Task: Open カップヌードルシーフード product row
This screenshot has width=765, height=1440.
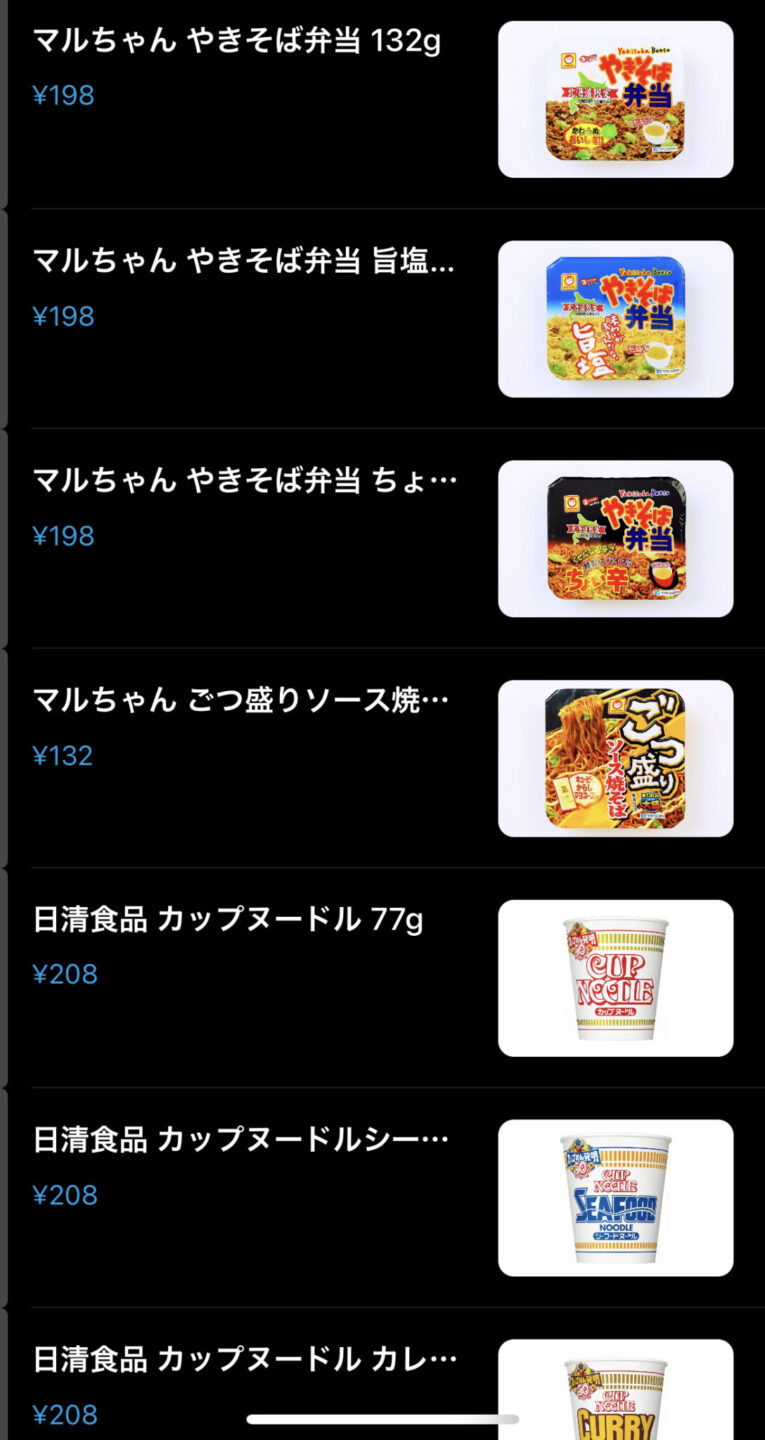Action: click(382, 1197)
